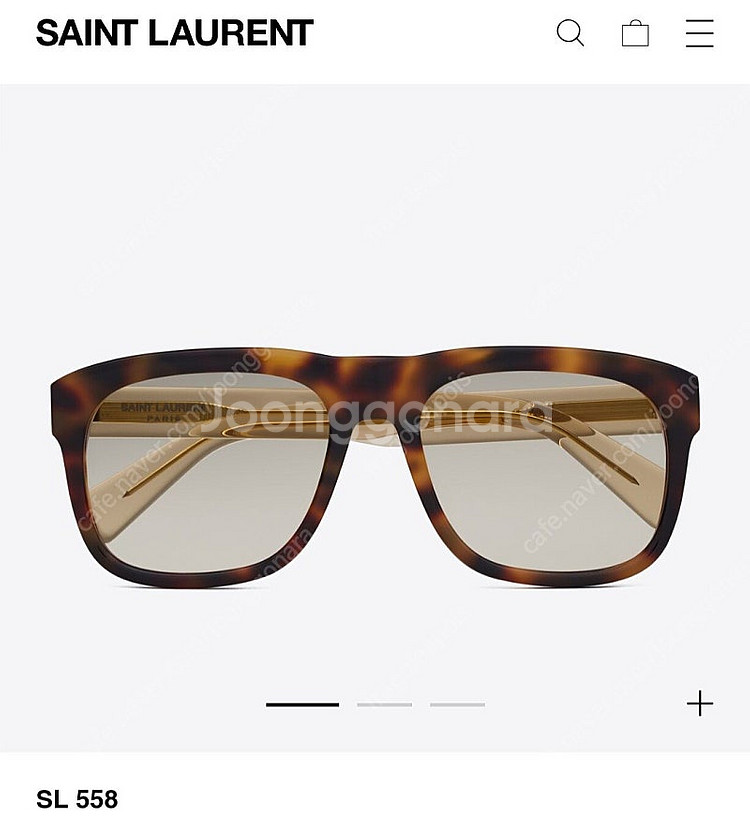Jump to the third image indicator
Screen dimensions: 750x832
pyautogui.click(x=457, y=705)
